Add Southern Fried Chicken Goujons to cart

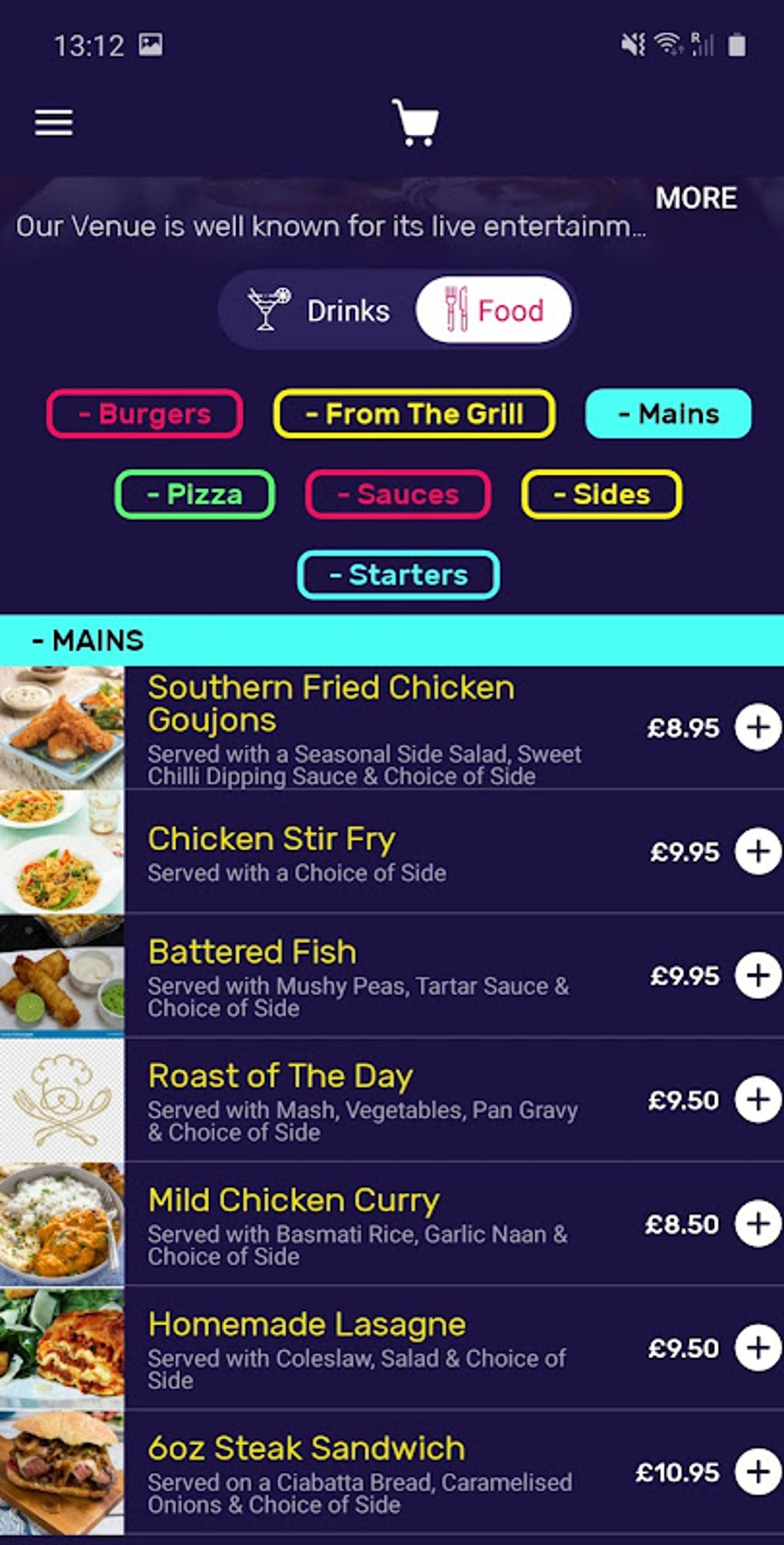(758, 727)
